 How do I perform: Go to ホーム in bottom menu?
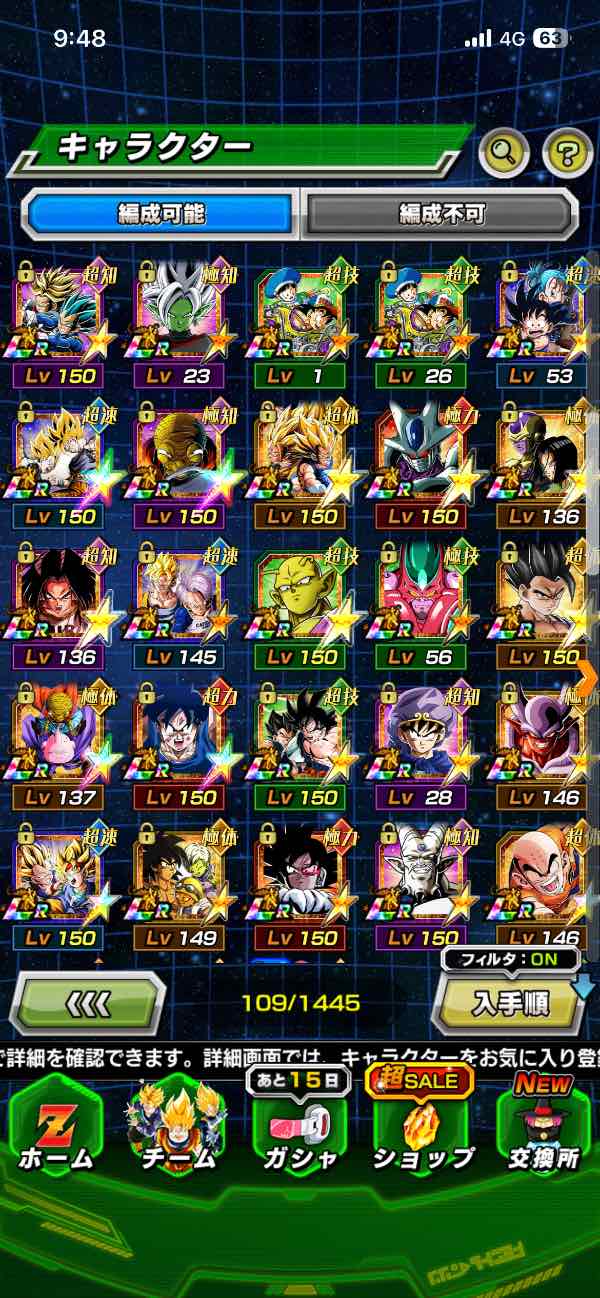click(x=56, y=1125)
